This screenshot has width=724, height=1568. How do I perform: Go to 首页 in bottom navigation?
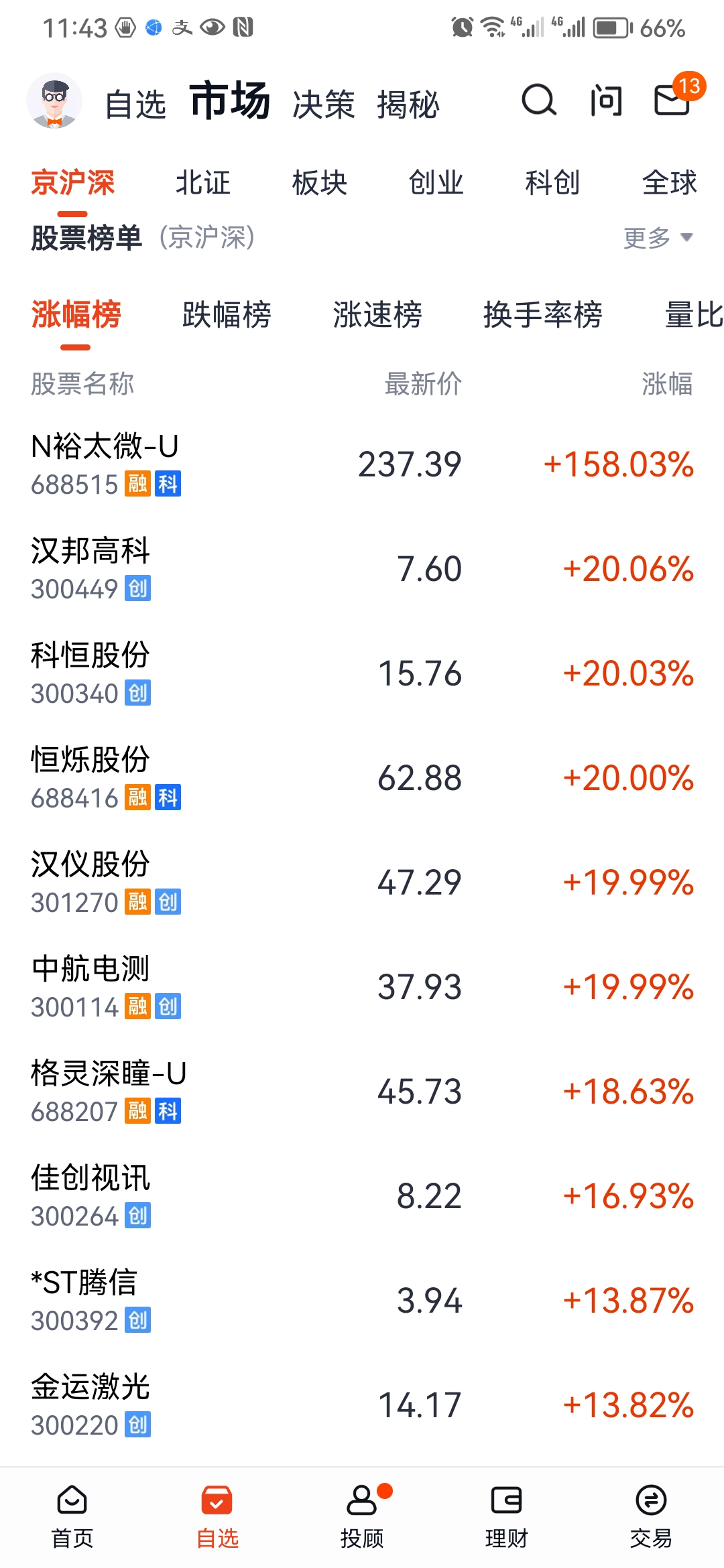click(x=72, y=1517)
